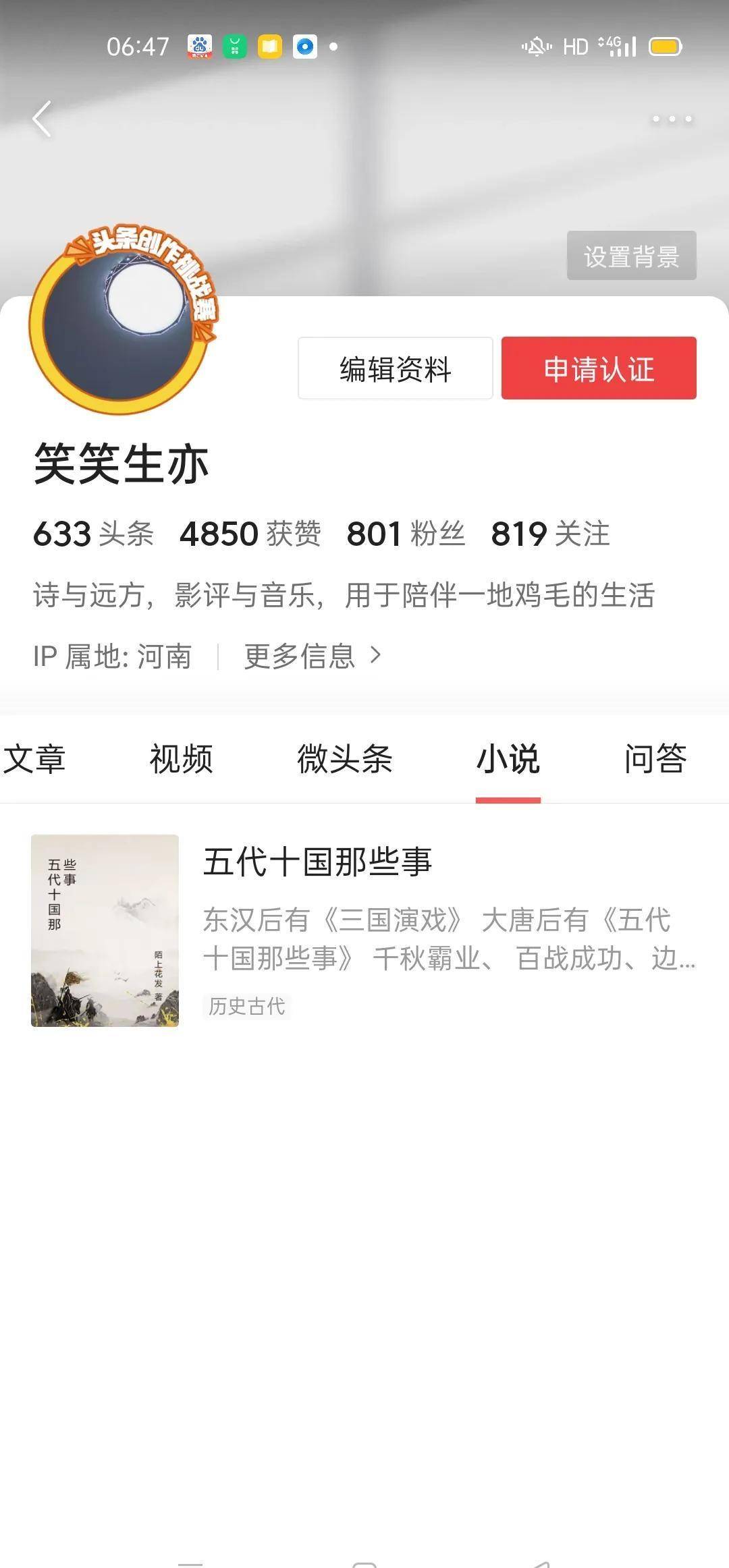Select the 视频 tab
Viewport: 729px width, 1568px height.
[x=180, y=759]
